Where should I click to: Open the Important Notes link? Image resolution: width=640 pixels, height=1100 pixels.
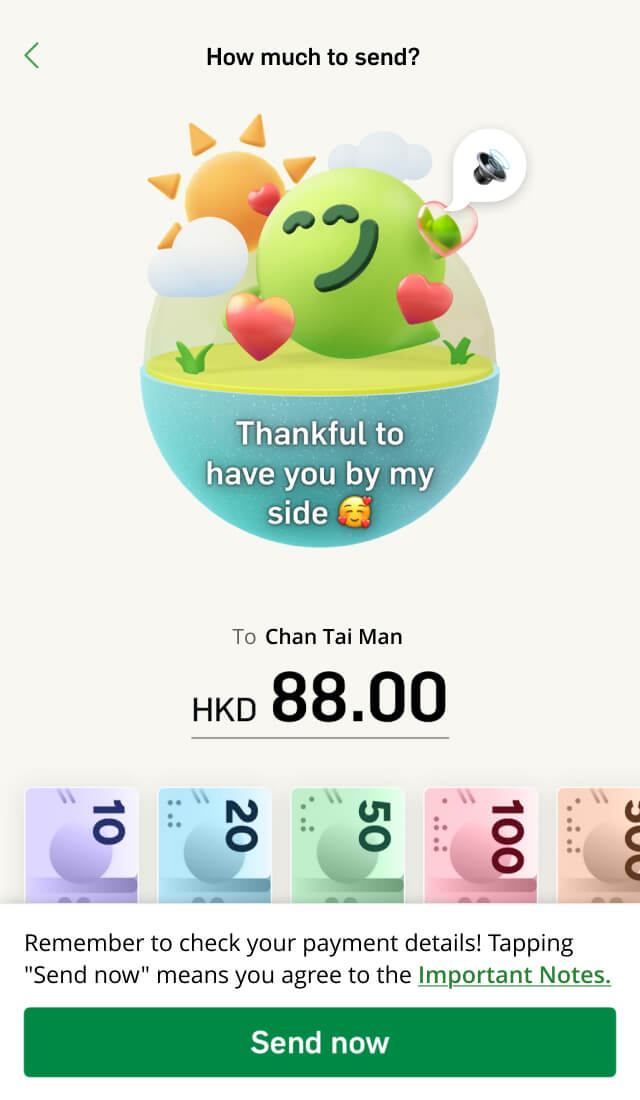(514, 975)
